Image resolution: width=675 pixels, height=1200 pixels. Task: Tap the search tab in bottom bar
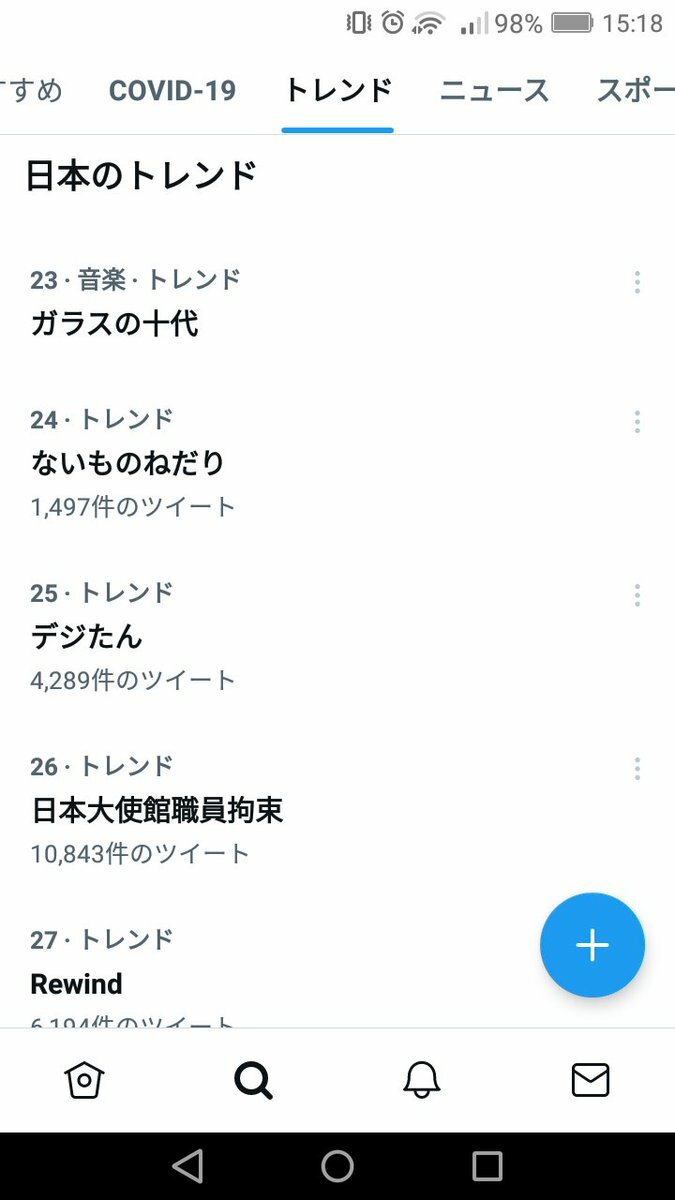click(x=253, y=1080)
